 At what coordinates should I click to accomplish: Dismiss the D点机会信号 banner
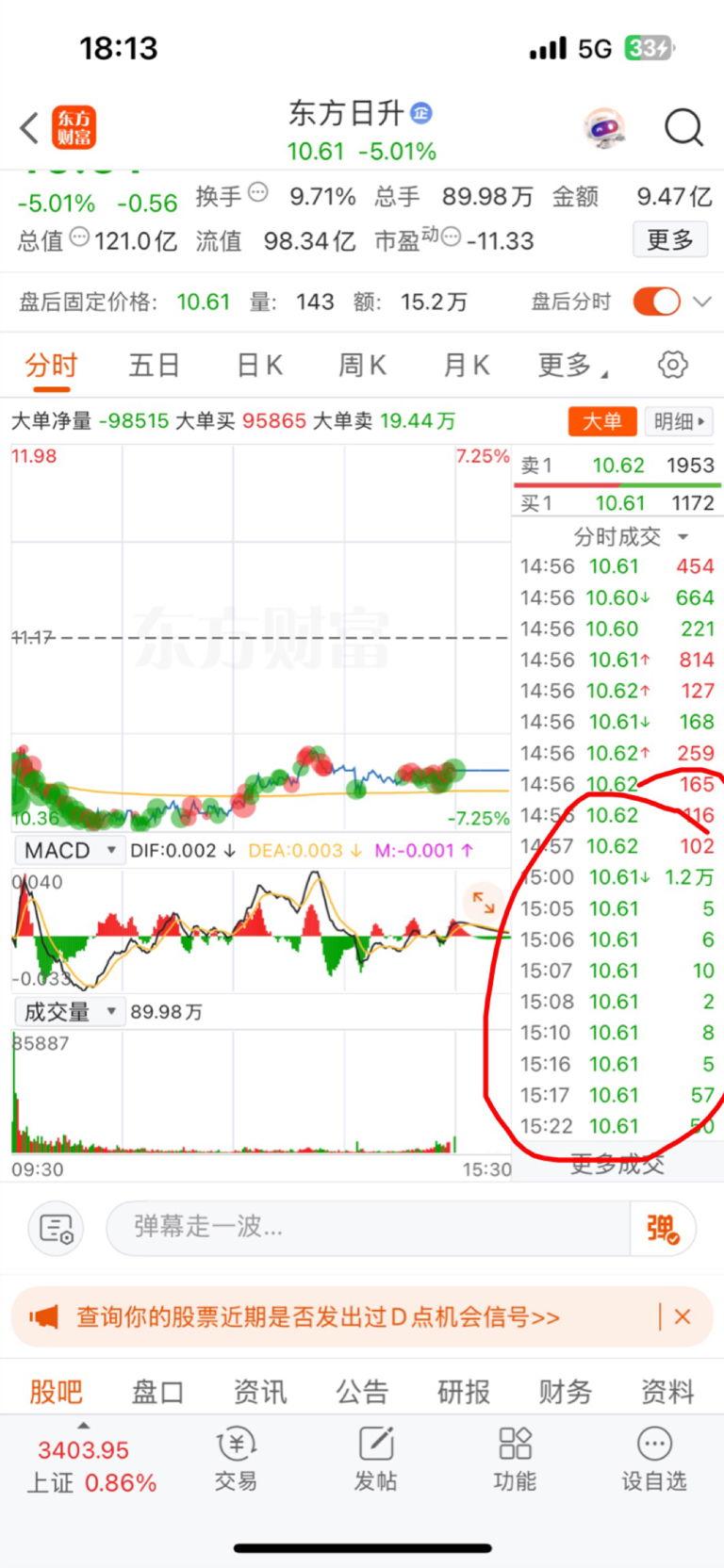pos(683,1316)
